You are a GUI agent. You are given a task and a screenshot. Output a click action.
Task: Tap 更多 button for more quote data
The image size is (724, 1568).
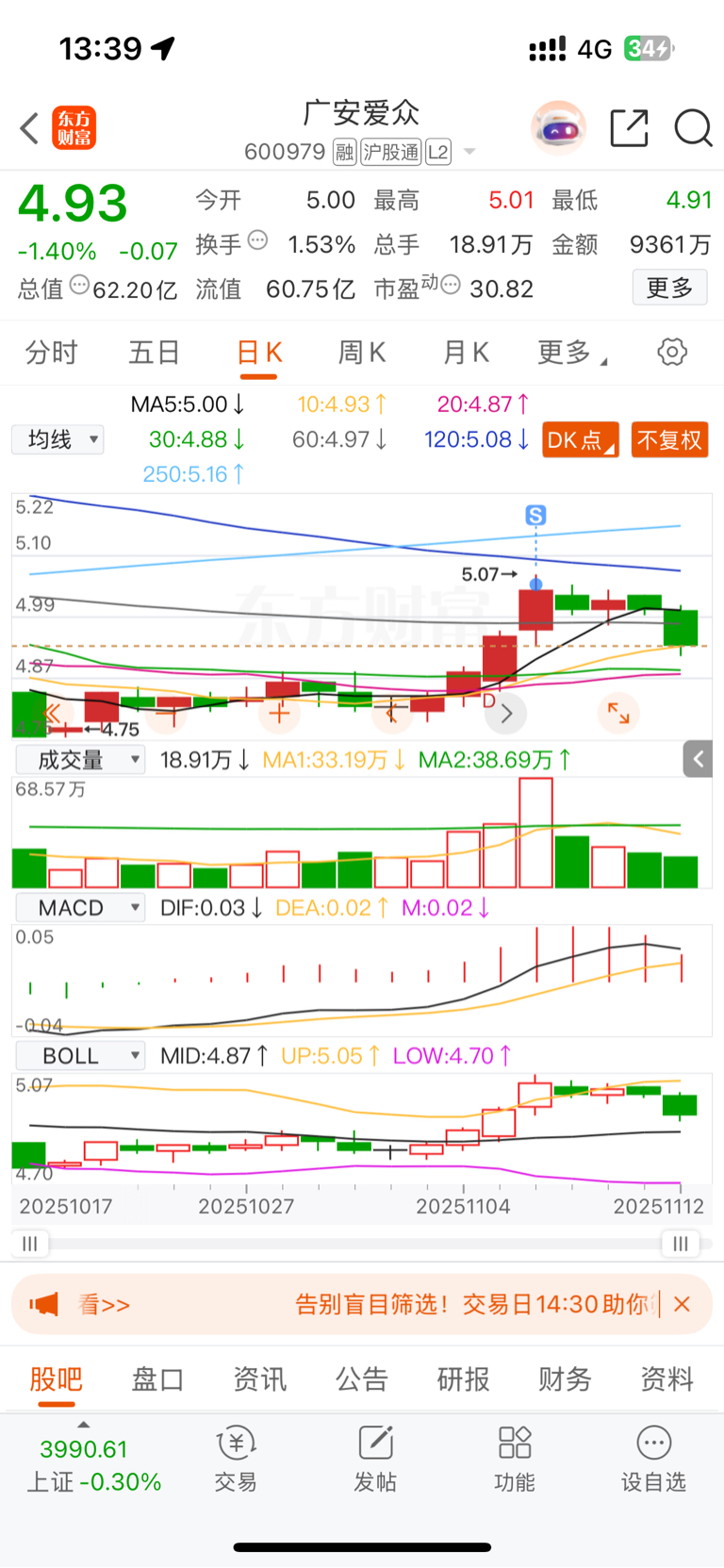pos(669,288)
